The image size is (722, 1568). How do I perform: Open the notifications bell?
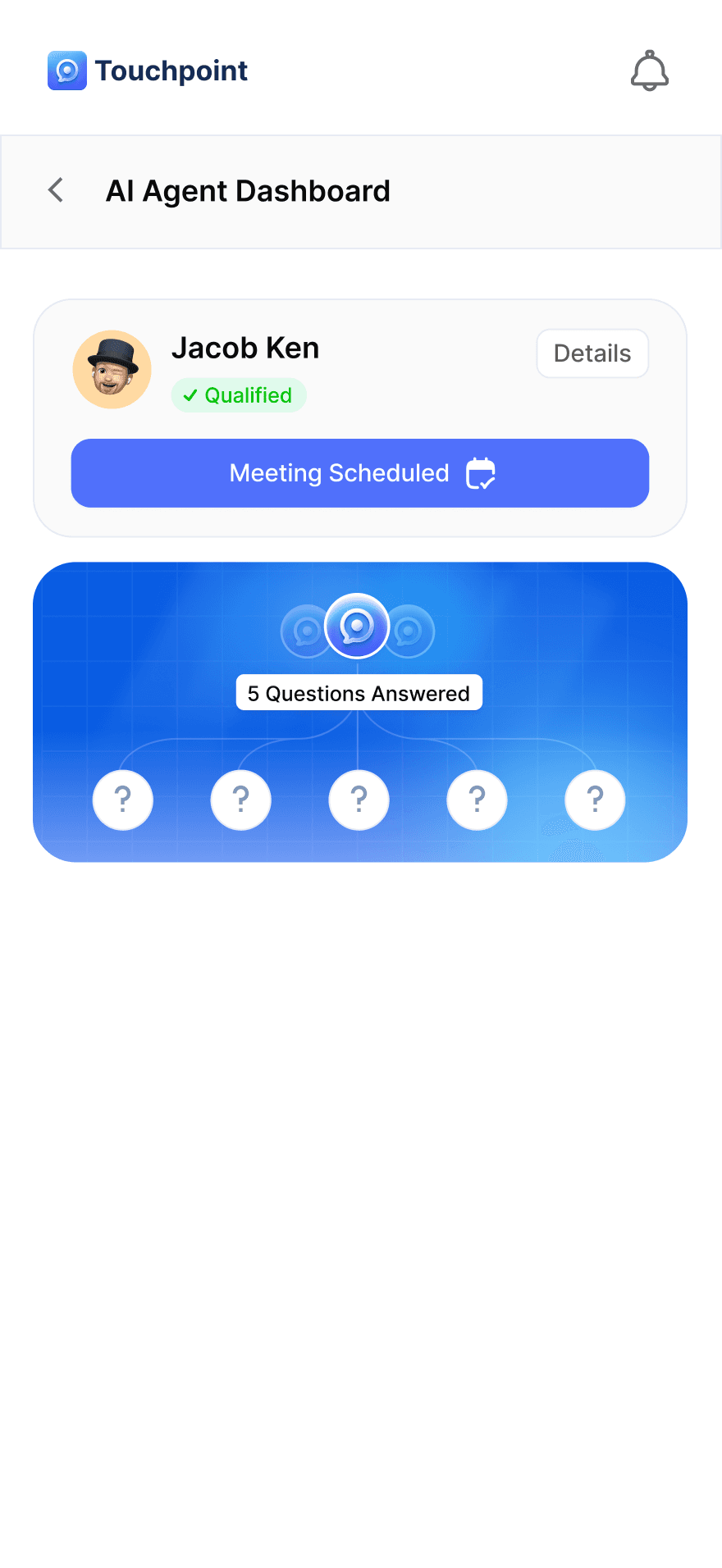650,71
